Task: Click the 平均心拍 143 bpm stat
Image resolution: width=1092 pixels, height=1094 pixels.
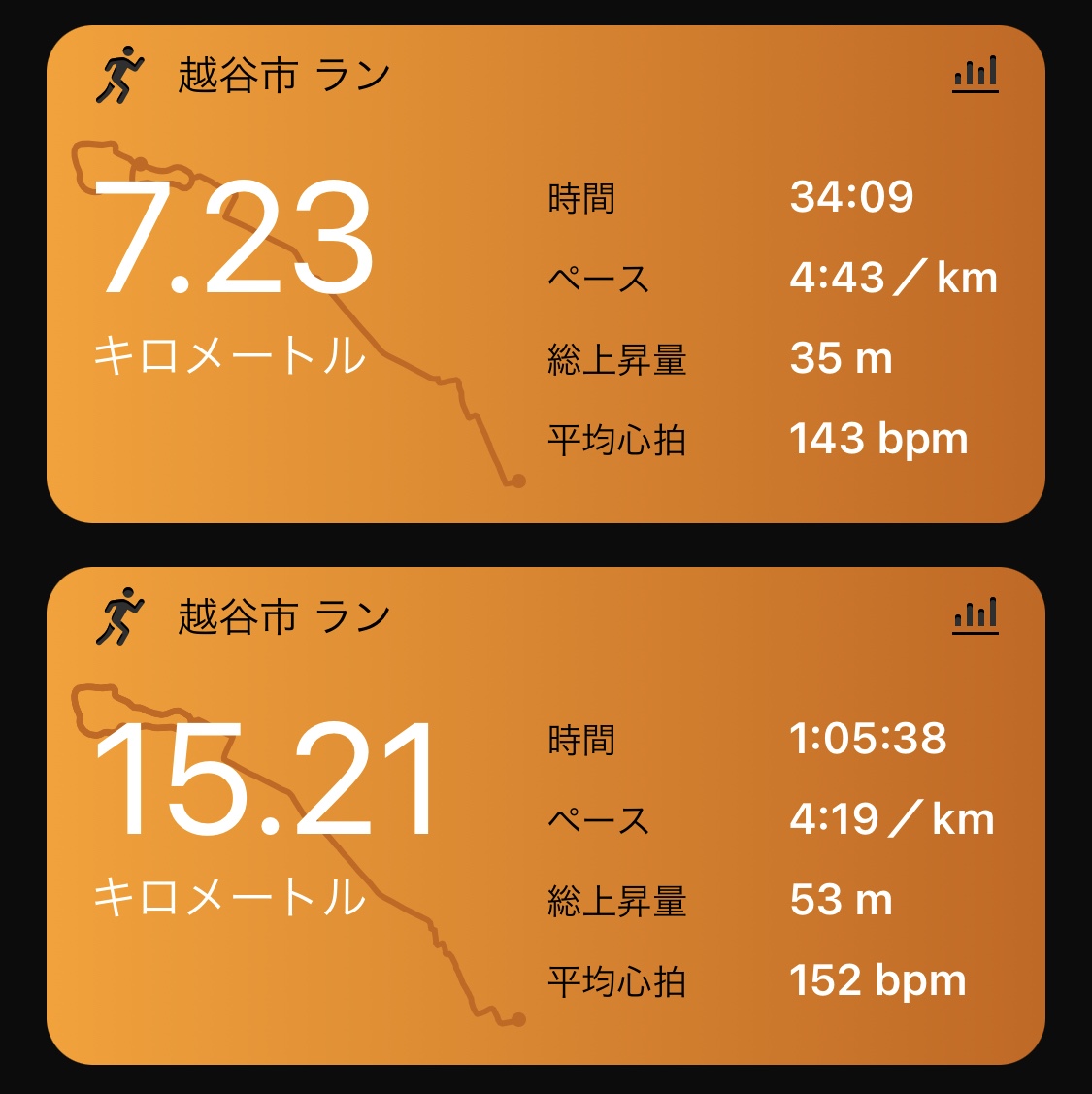Action: coord(877,439)
